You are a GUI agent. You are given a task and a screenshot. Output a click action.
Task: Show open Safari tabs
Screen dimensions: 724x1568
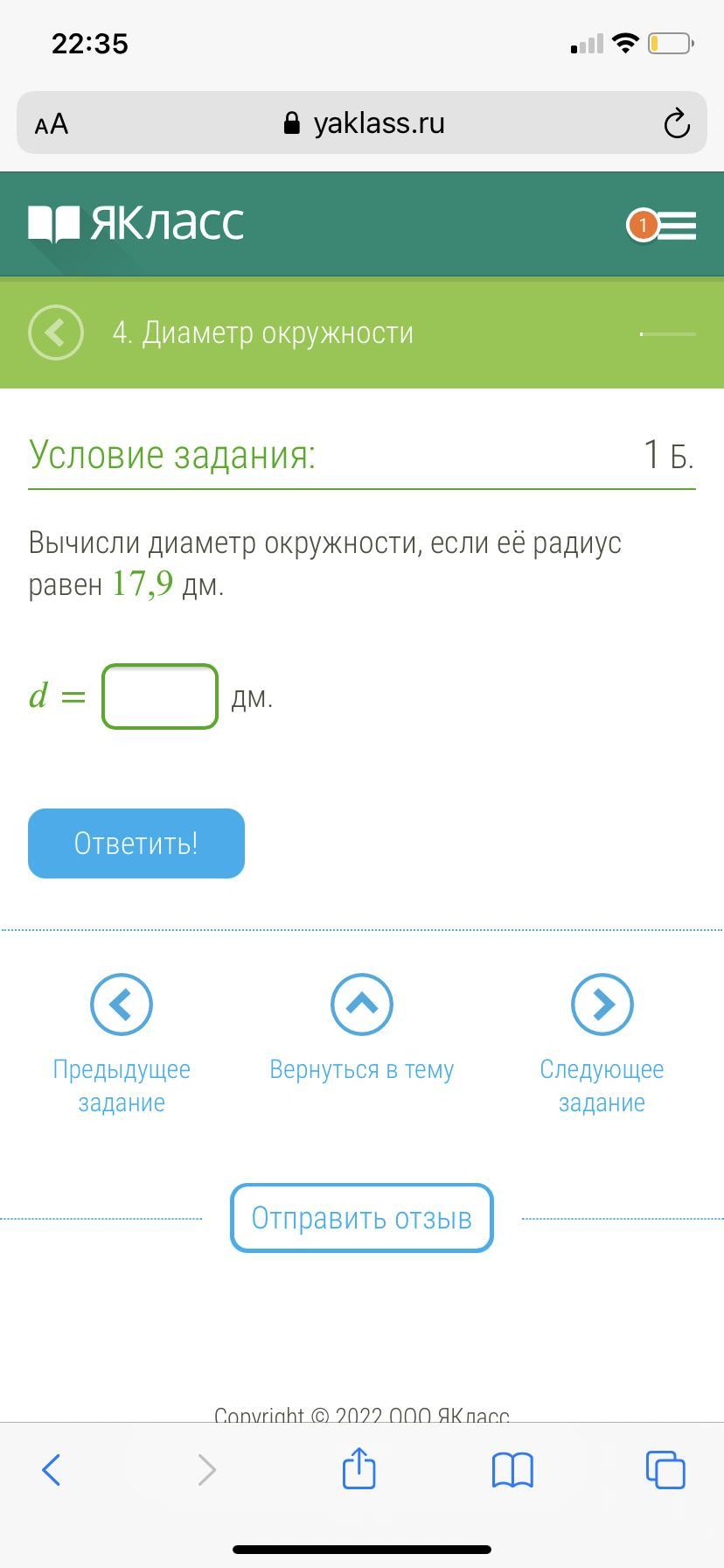tap(665, 1469)
